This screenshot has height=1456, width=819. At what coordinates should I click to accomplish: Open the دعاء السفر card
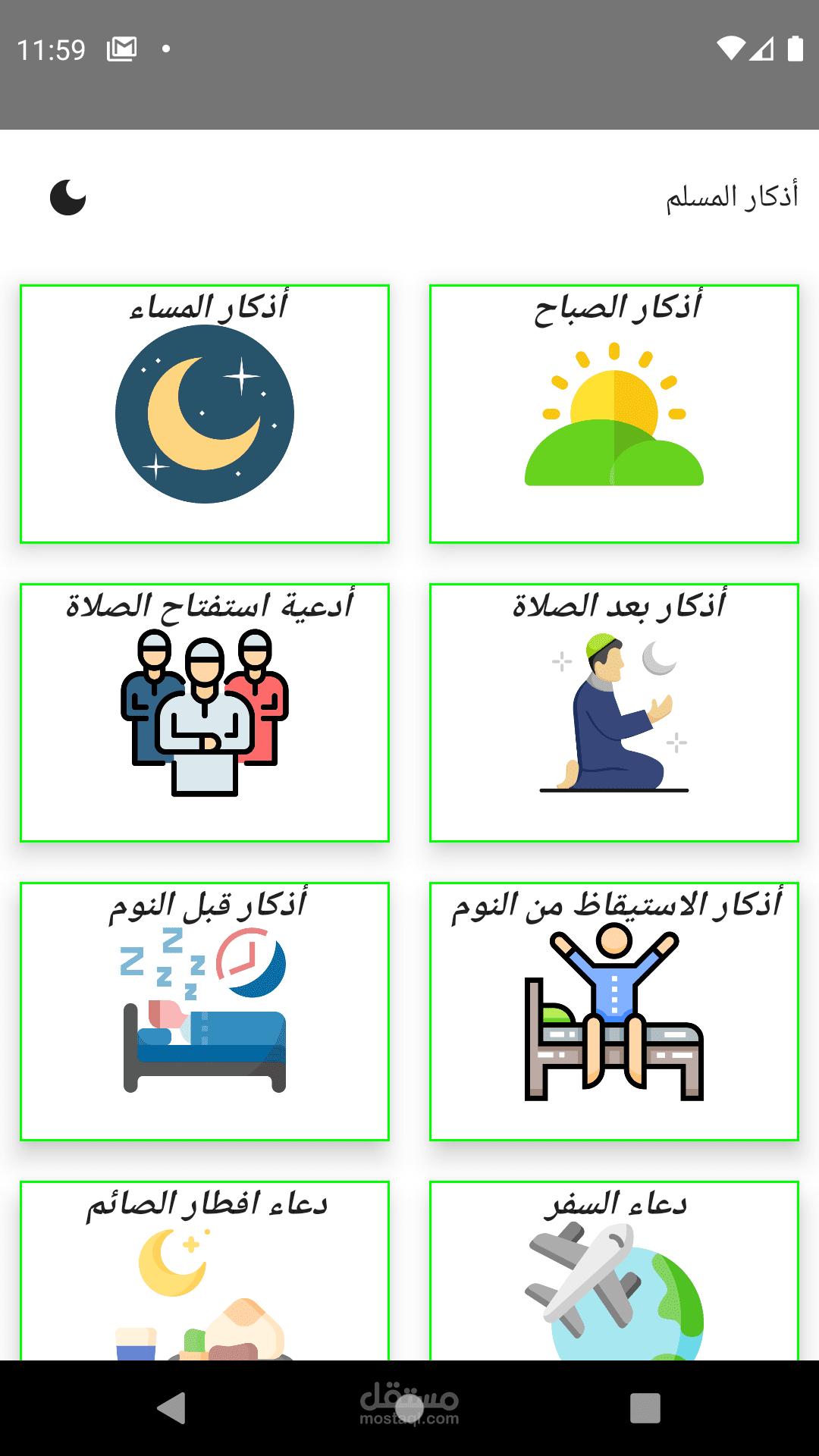pos(613,1274)
